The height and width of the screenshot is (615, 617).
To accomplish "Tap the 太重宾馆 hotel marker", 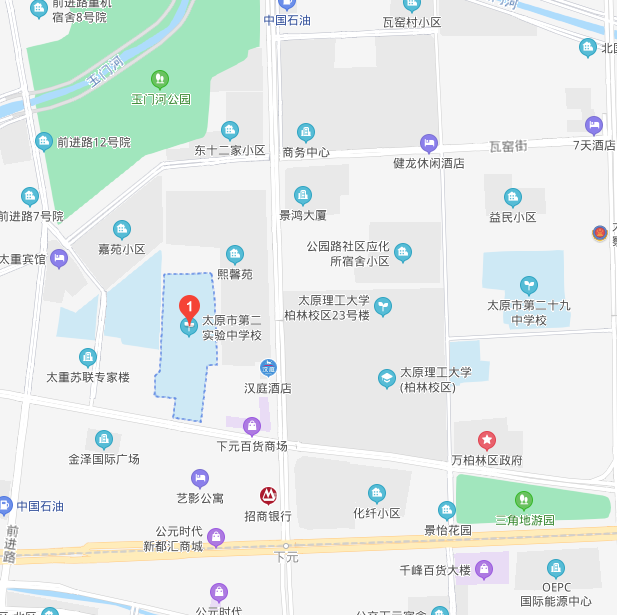I will (59, 258).
